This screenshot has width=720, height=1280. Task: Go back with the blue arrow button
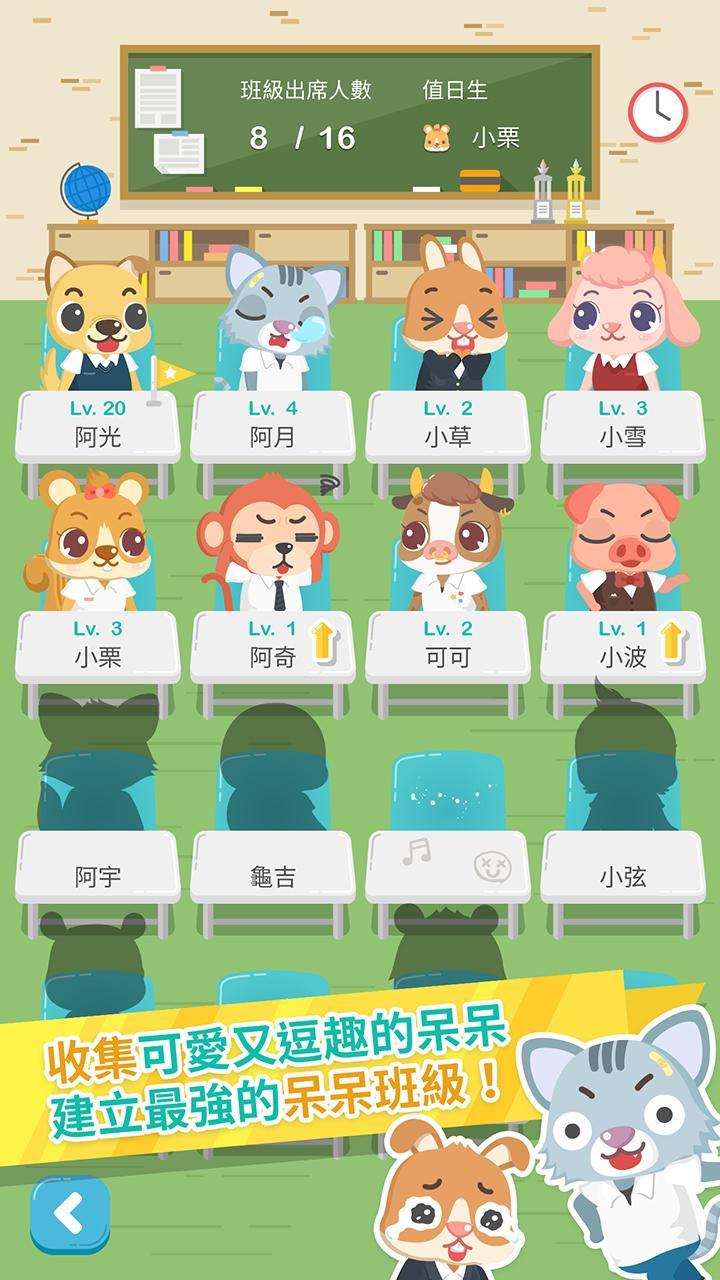[69, 1214]
